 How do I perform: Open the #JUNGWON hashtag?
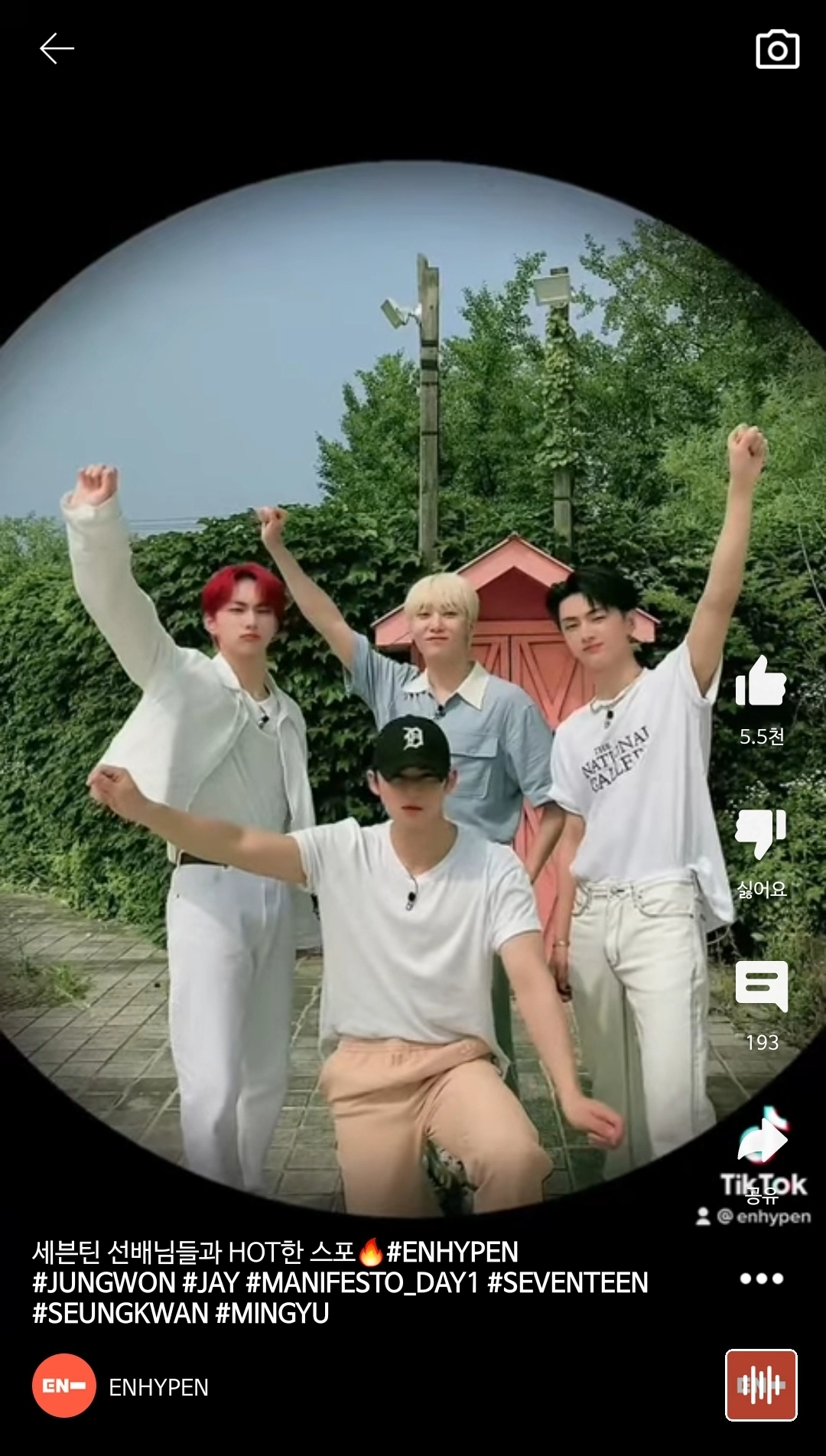click(x=104, y=1283)
